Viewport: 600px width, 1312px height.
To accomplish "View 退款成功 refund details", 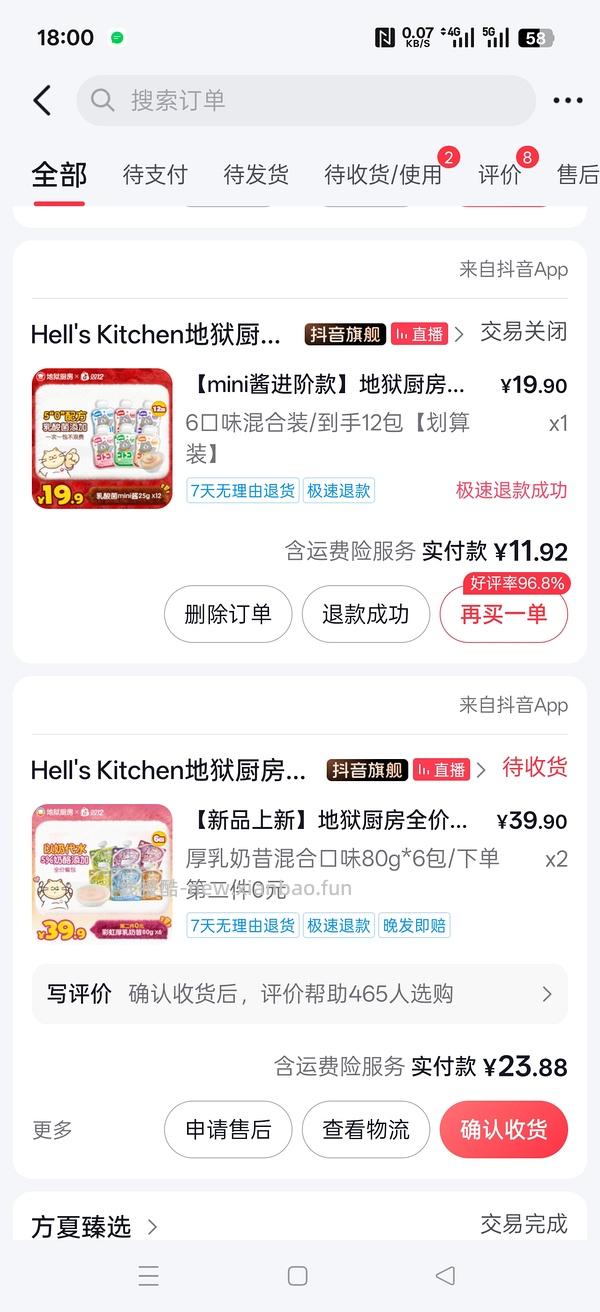I will coord(365,614).
